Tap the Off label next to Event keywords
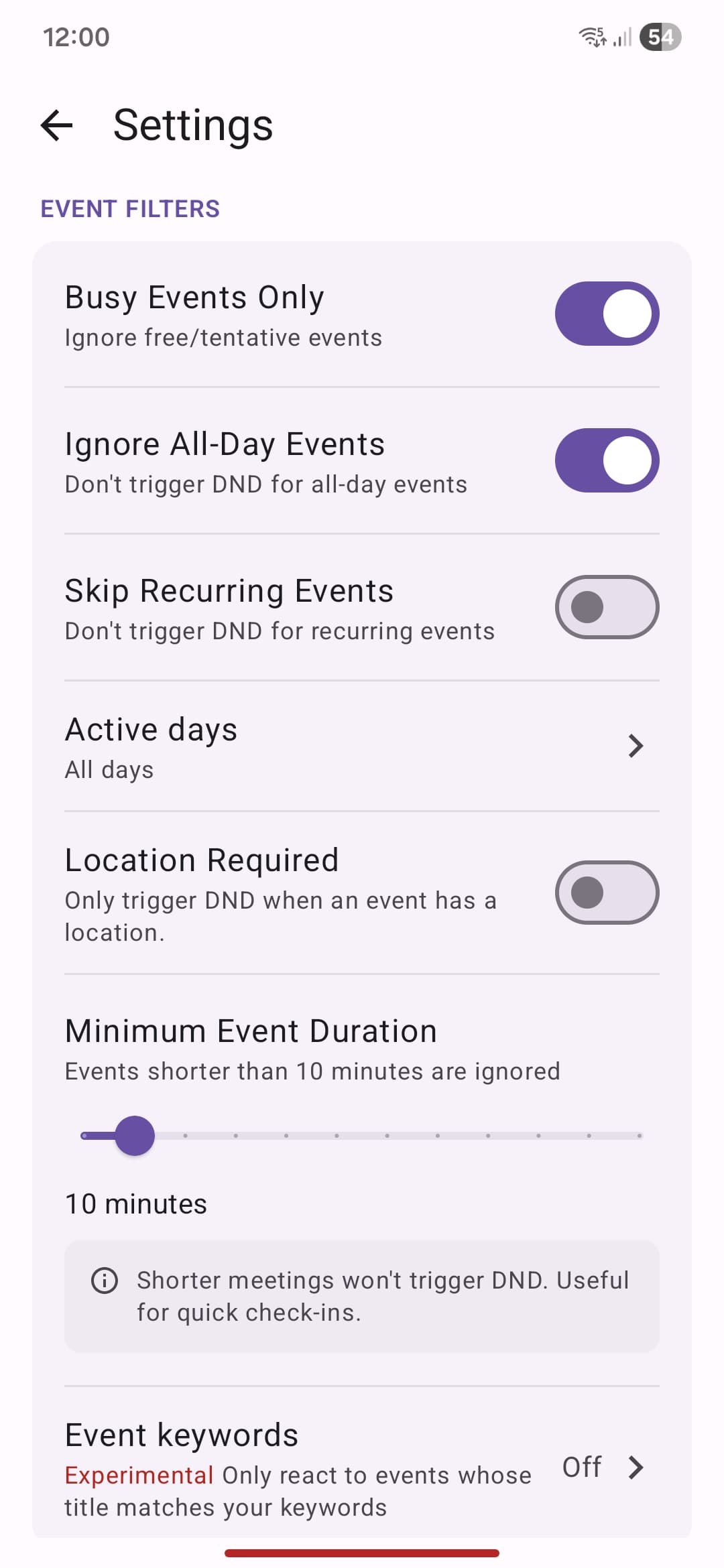This screenshot has height=1568, width=724. point(582,1467)
